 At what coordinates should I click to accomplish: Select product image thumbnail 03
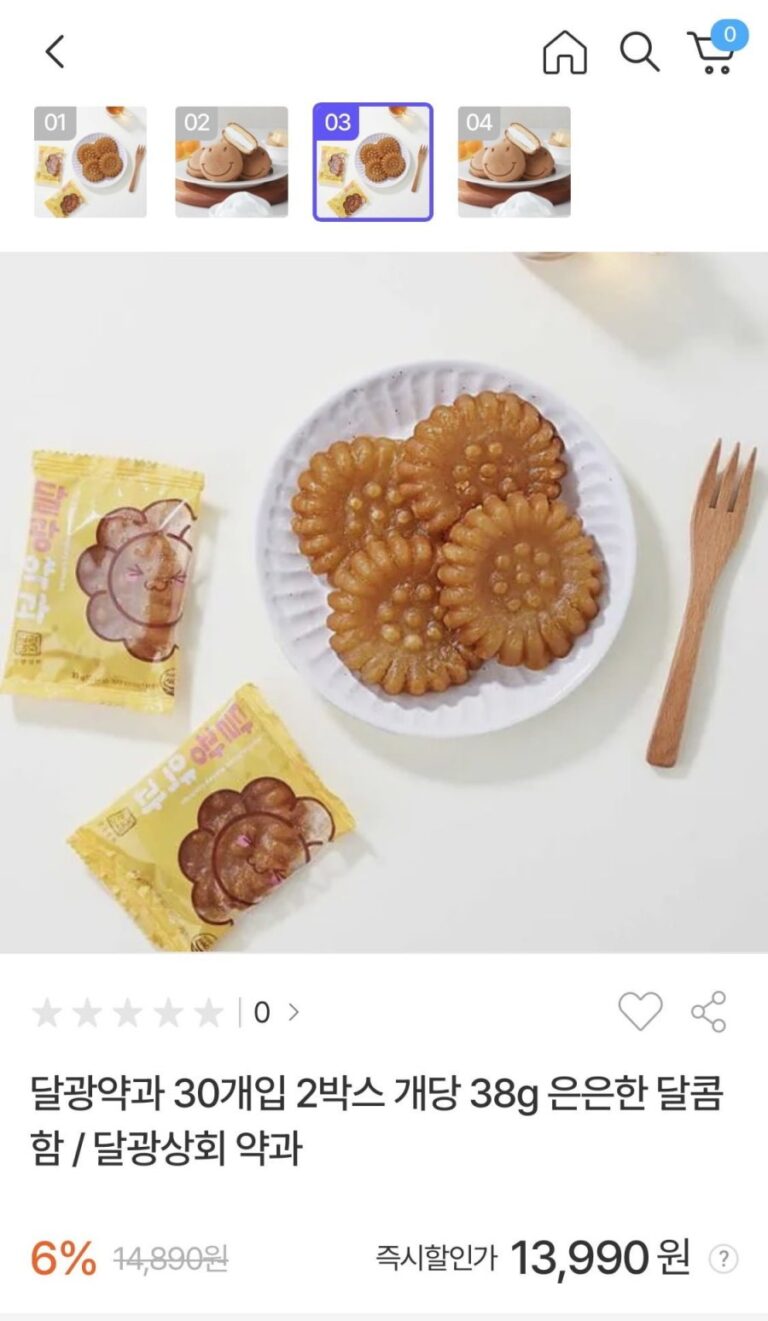[373, 162]
